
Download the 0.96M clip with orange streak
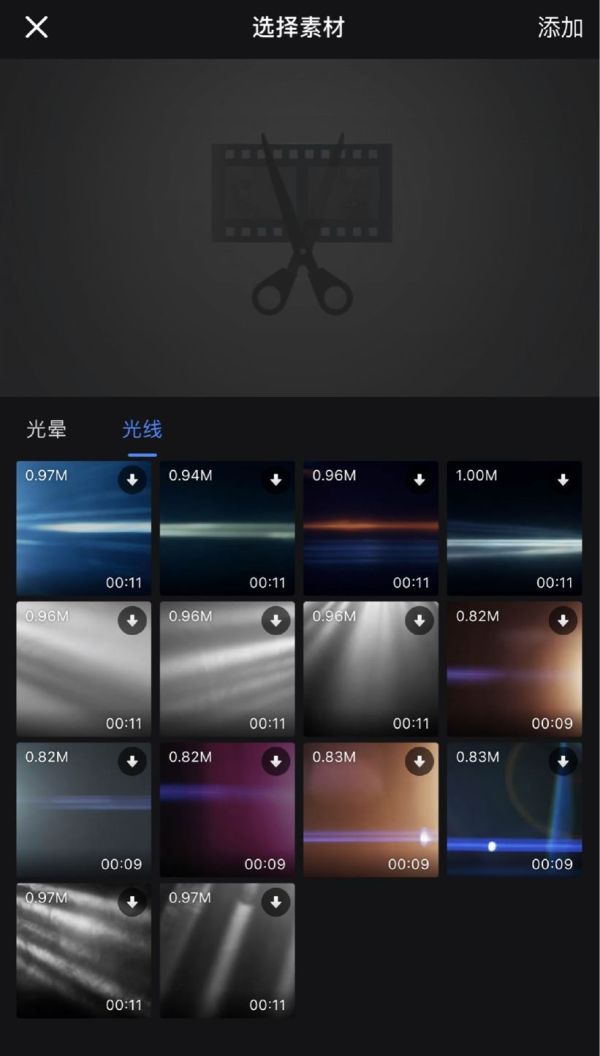pyautogui.click(x=419, y=480)
